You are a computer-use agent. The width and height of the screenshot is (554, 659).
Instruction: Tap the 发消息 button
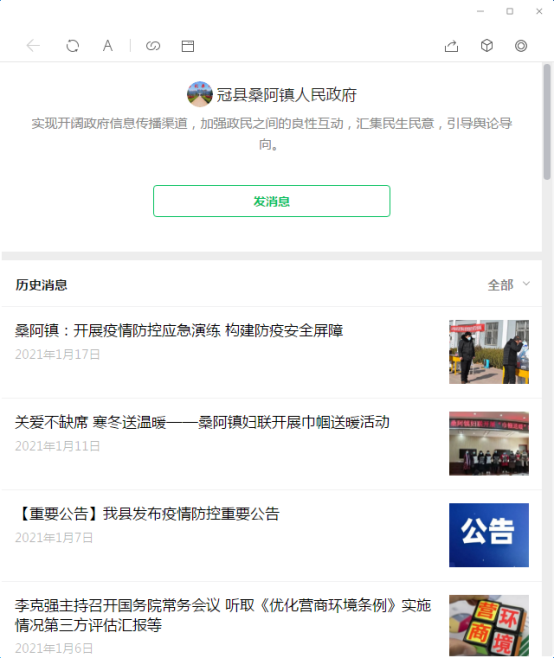tap(272, 201)
